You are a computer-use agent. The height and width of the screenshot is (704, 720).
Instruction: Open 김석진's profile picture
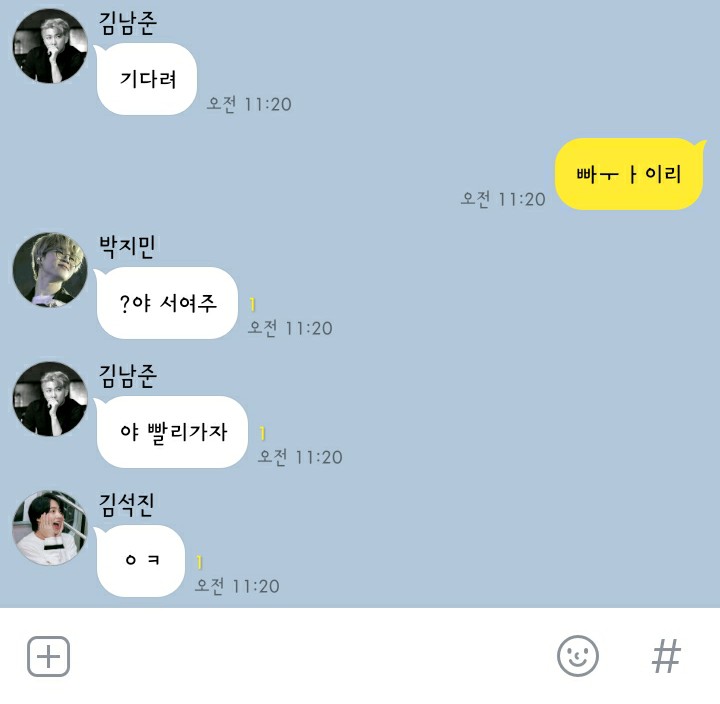(x=50, y=528)
